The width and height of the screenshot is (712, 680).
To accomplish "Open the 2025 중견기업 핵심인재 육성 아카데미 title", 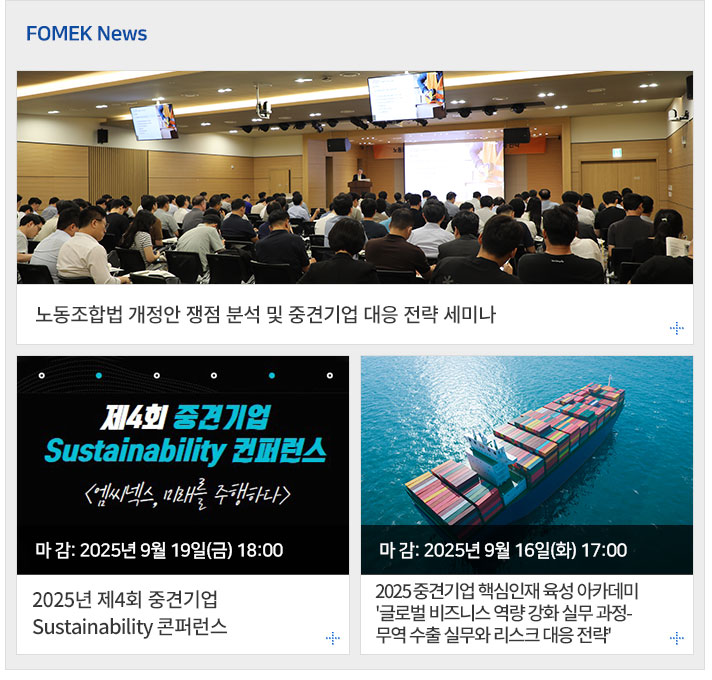I will pyautogui.click(x=512, y=611).
